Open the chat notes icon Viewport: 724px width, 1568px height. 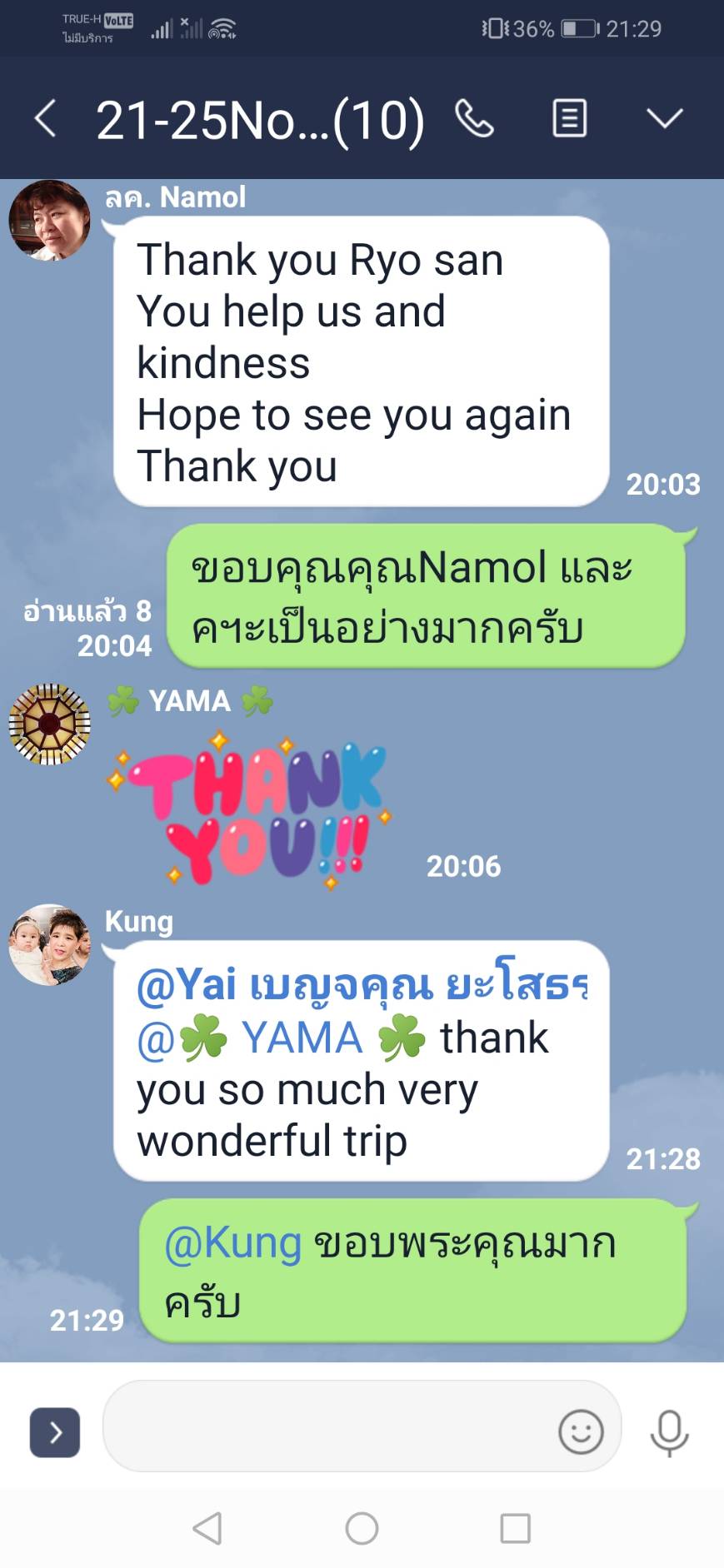pyautogui.click(x=570, y=119)
